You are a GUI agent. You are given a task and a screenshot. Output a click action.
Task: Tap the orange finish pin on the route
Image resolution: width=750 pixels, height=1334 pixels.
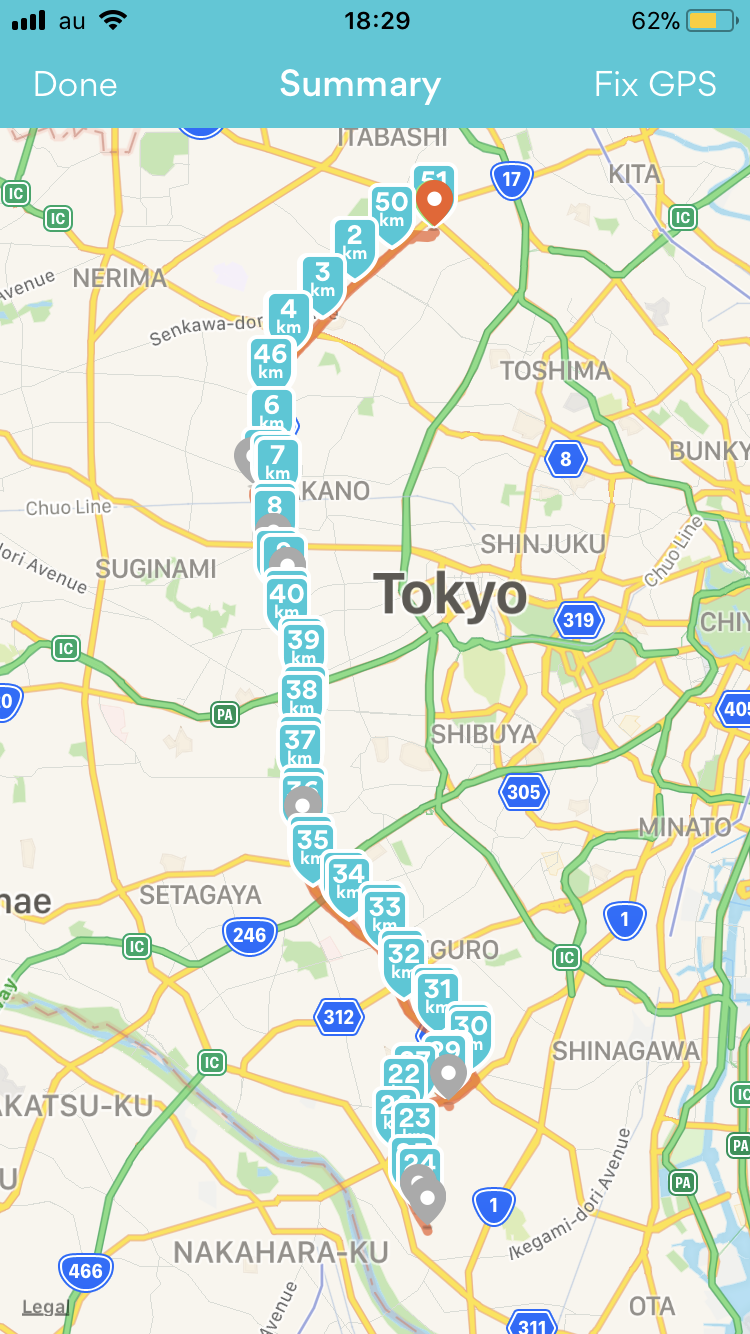[434, 200]
